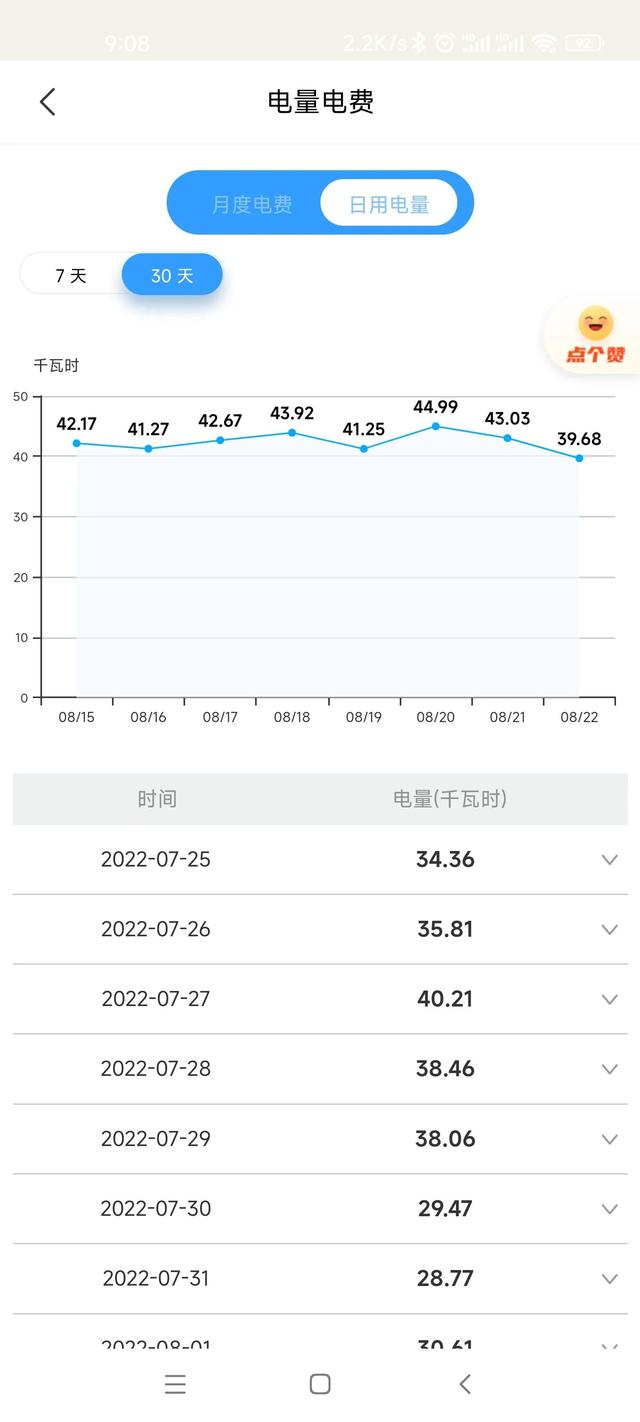This screenshot has height=1422, width=640.
Task: Tap the system home button
Action: coord(320,1384)
